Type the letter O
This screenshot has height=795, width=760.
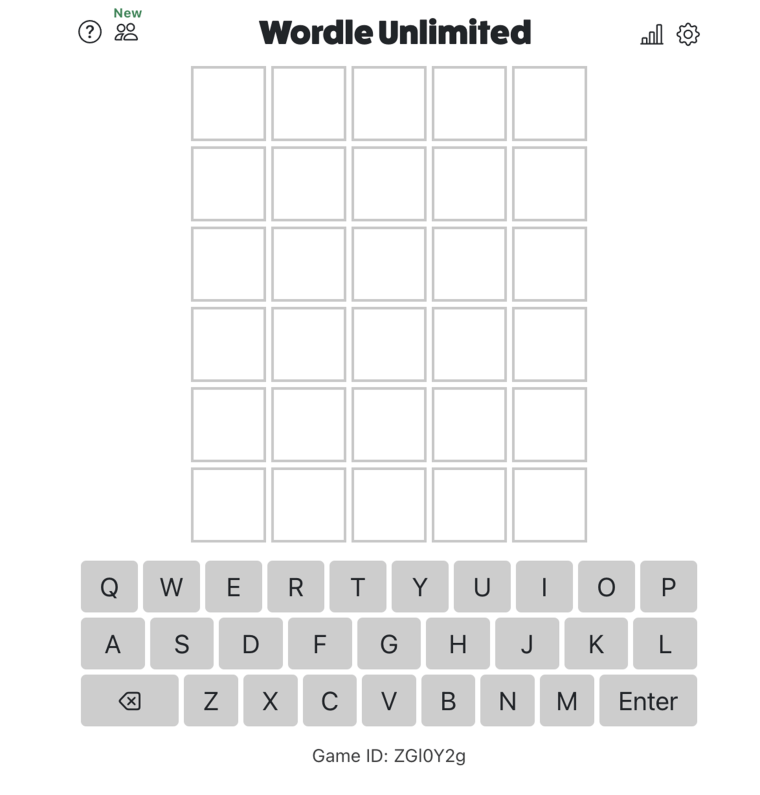pos(605,587)
